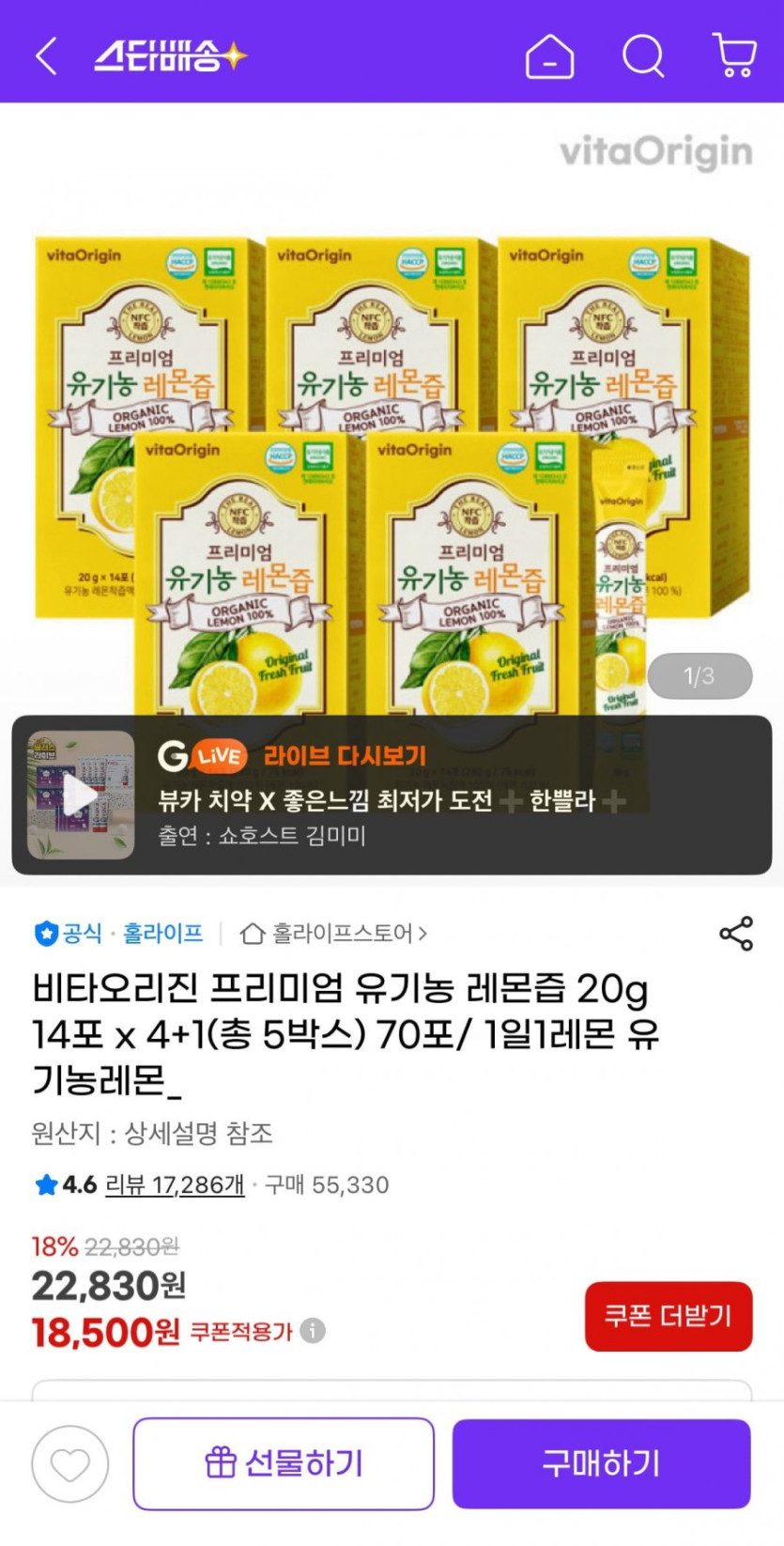Image resolution: width=784 pixels, height=1546 pixels.
Task: Go back using the top-left arrow
Action: (46, 56)
